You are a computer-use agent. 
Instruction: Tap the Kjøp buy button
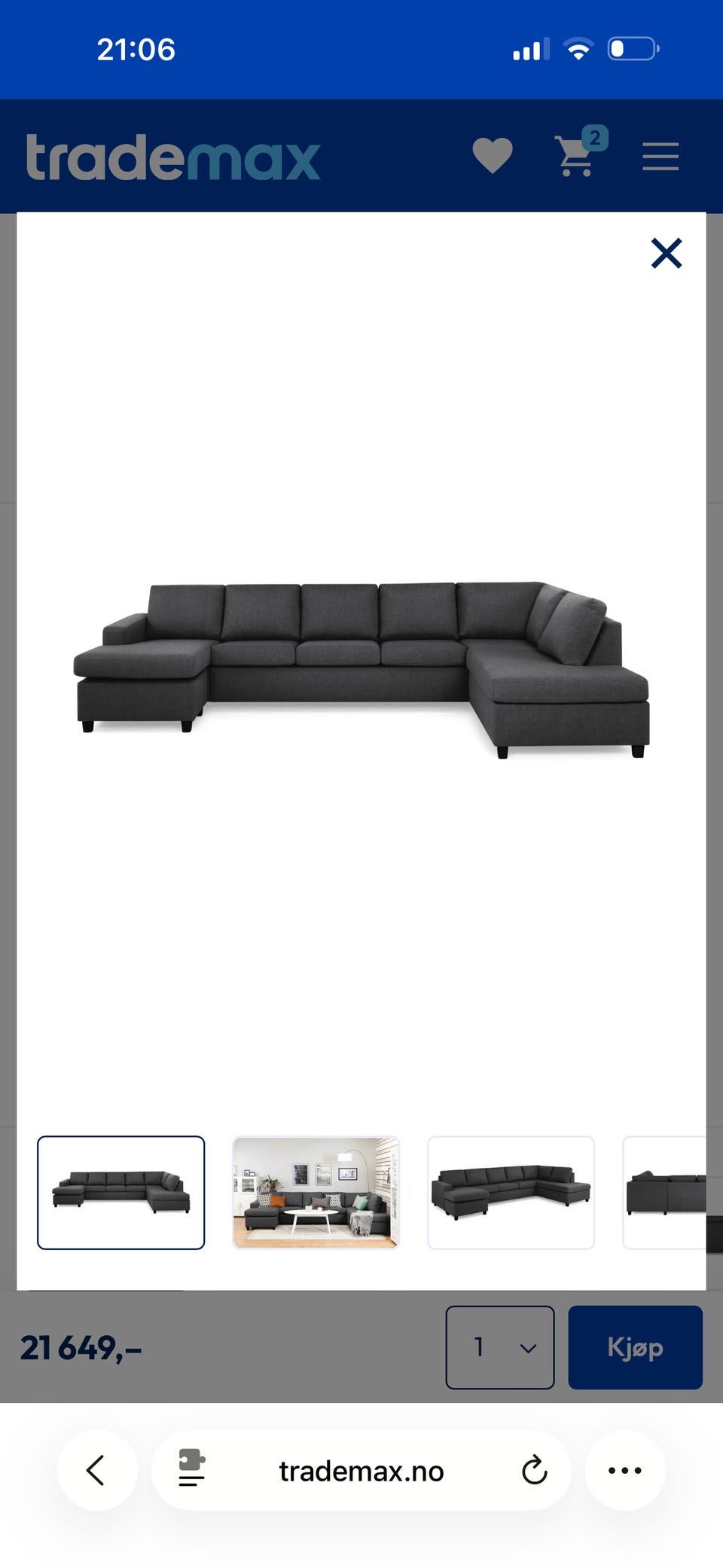pos(635,1347)
